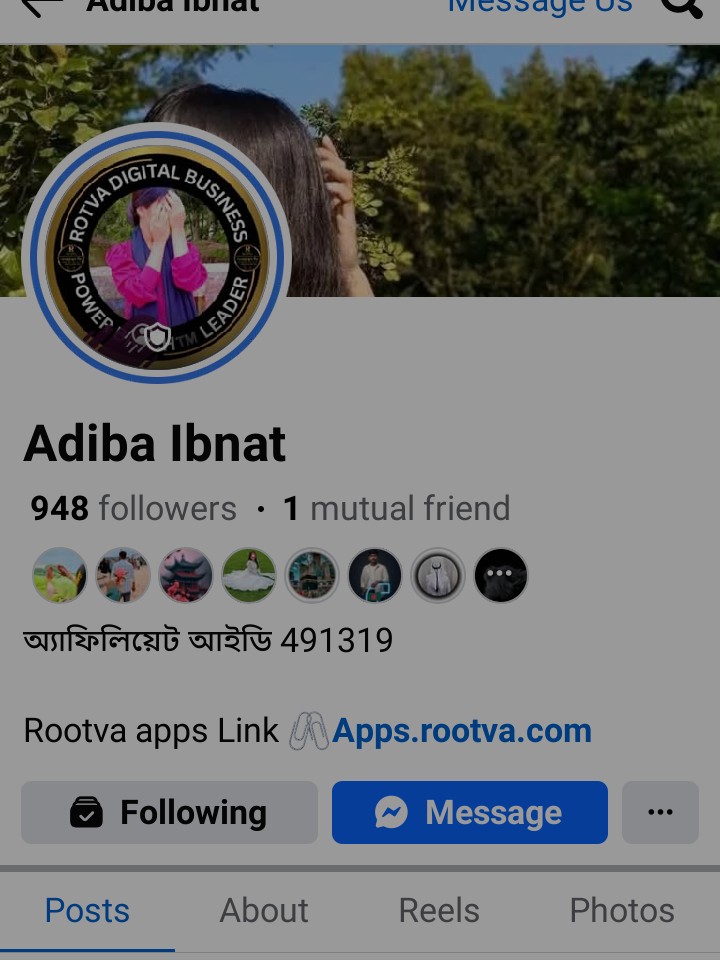Open the cover photo
This screenshot has width=720, height=960.
pos(500,170)
